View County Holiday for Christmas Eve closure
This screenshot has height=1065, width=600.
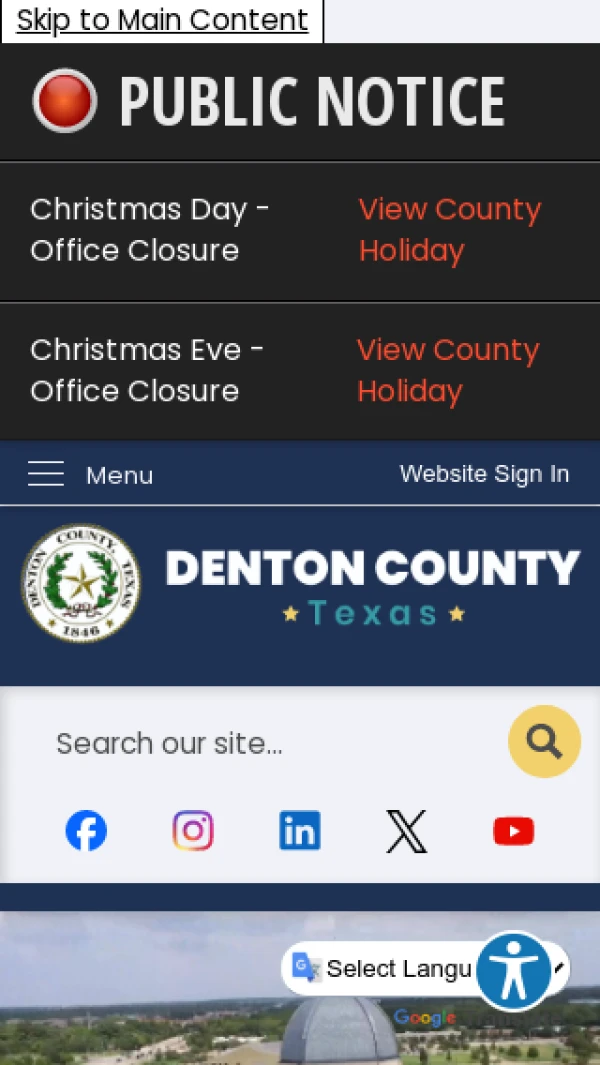click(447, 370)
